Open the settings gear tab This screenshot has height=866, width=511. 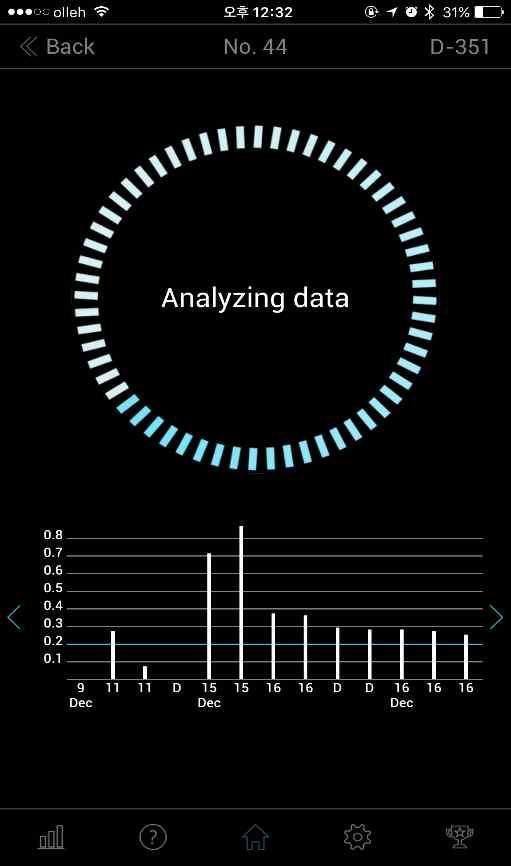tap(357, 837)
